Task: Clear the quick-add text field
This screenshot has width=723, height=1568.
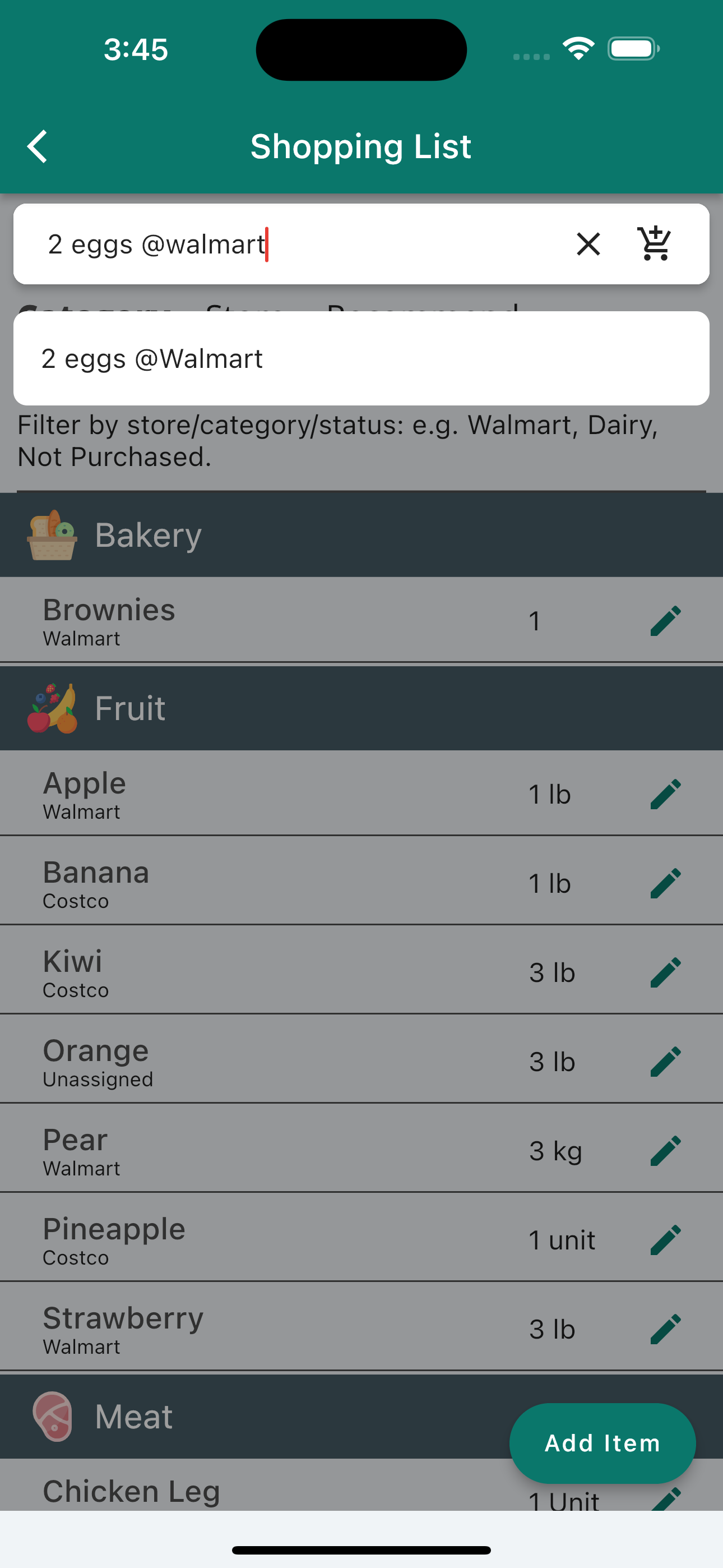Action: click(x=588, y=244)
